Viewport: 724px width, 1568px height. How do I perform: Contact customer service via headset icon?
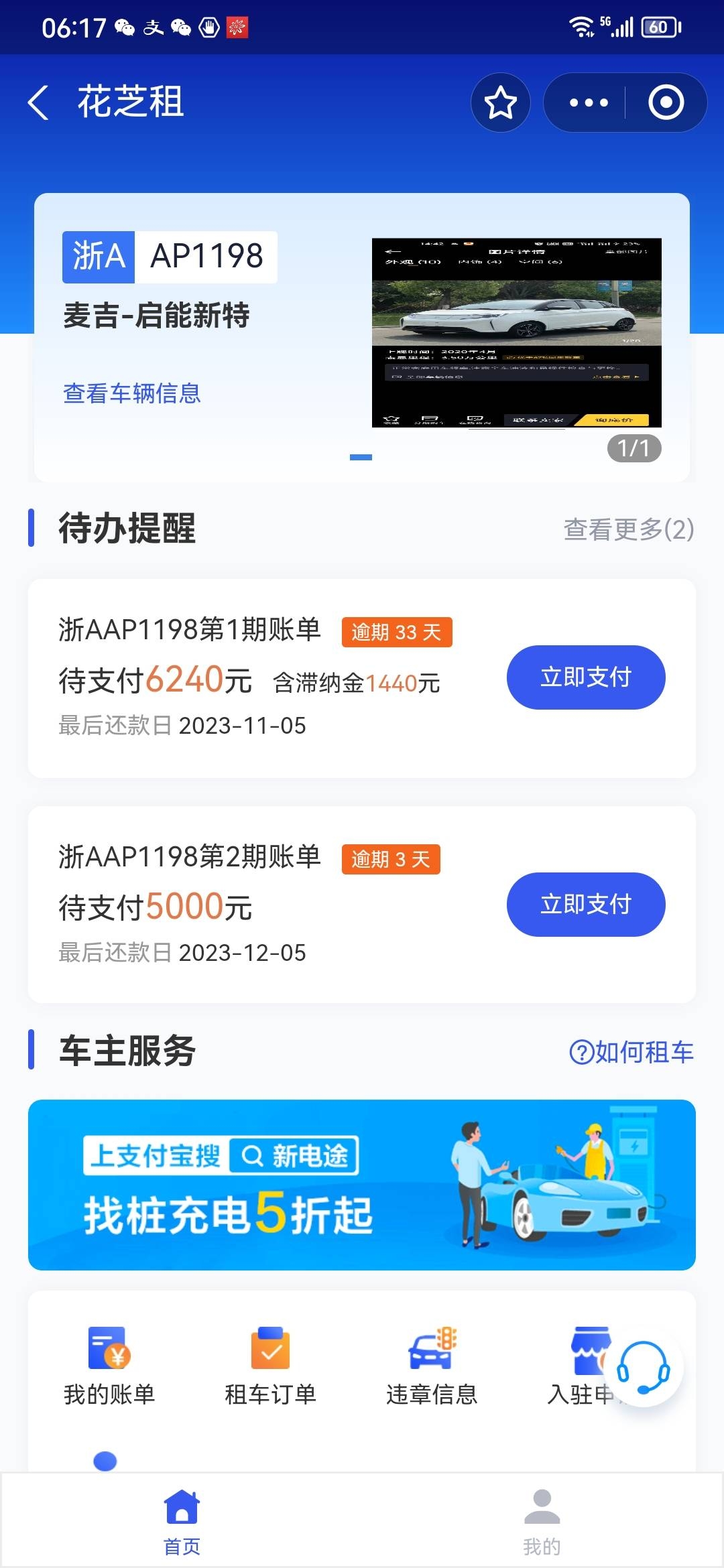point(643,1367)
